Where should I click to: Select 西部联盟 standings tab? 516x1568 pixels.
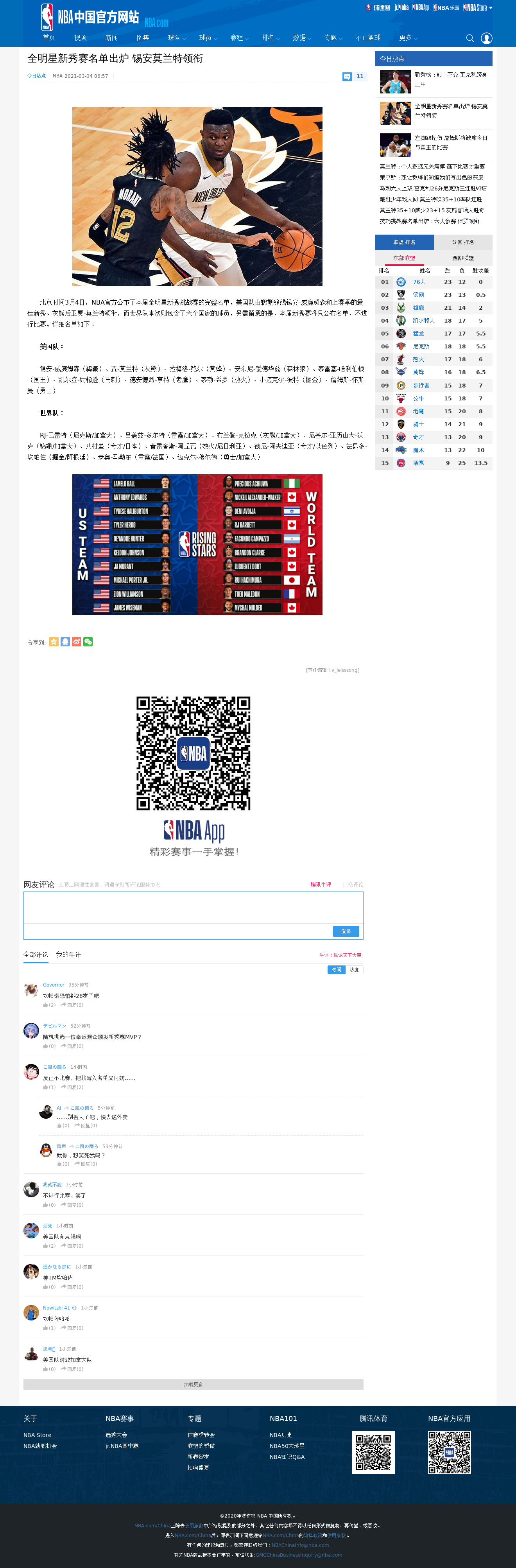[x=462, y=258]
